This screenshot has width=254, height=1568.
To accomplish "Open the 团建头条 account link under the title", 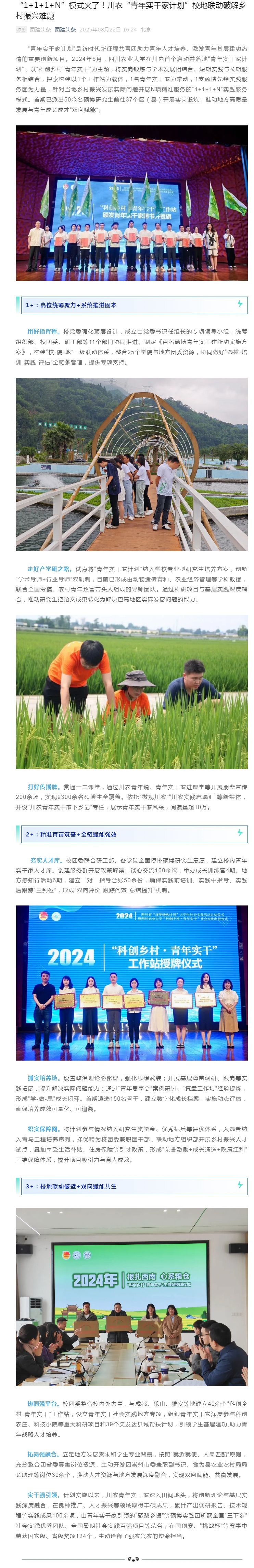I will coord(65,29).
